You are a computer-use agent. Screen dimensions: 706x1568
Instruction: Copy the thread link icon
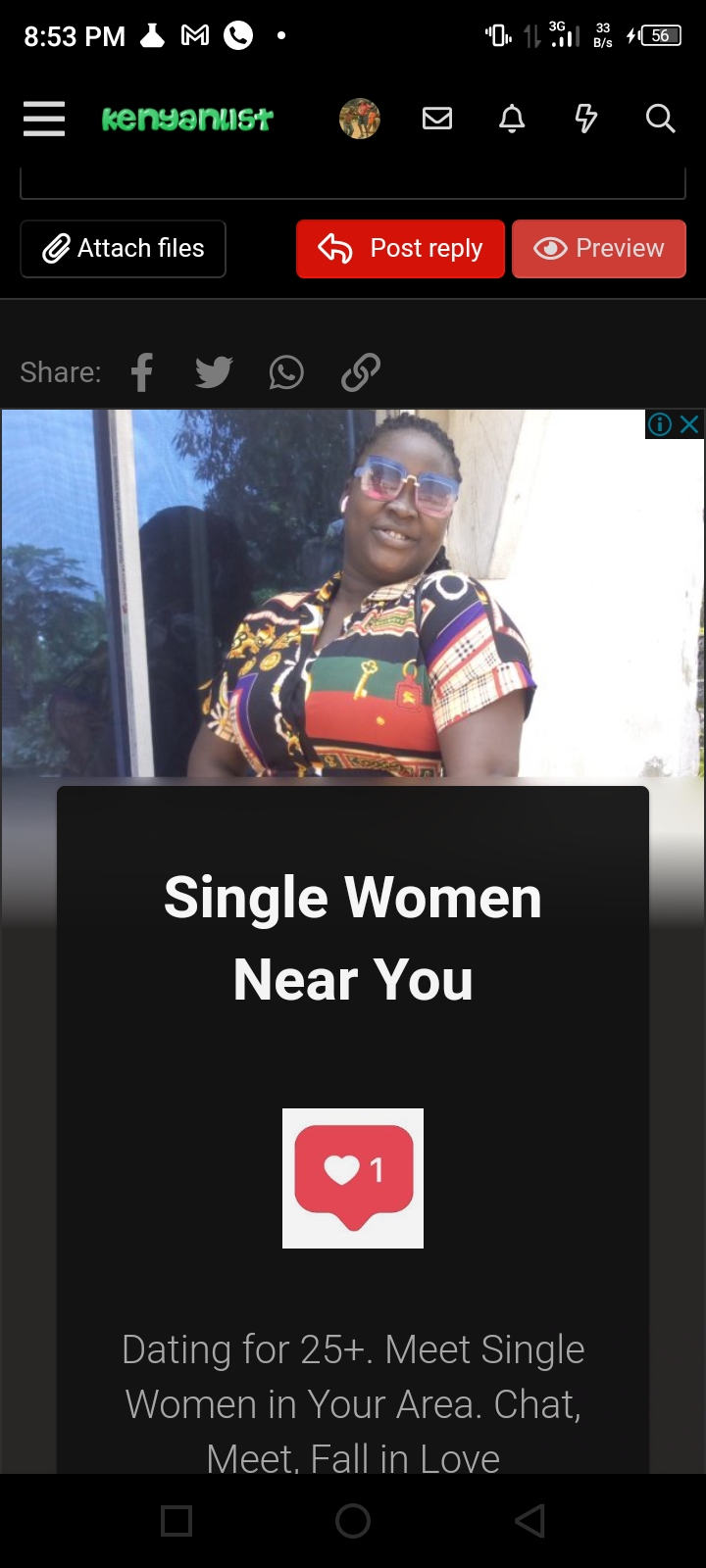click(360, 372)
